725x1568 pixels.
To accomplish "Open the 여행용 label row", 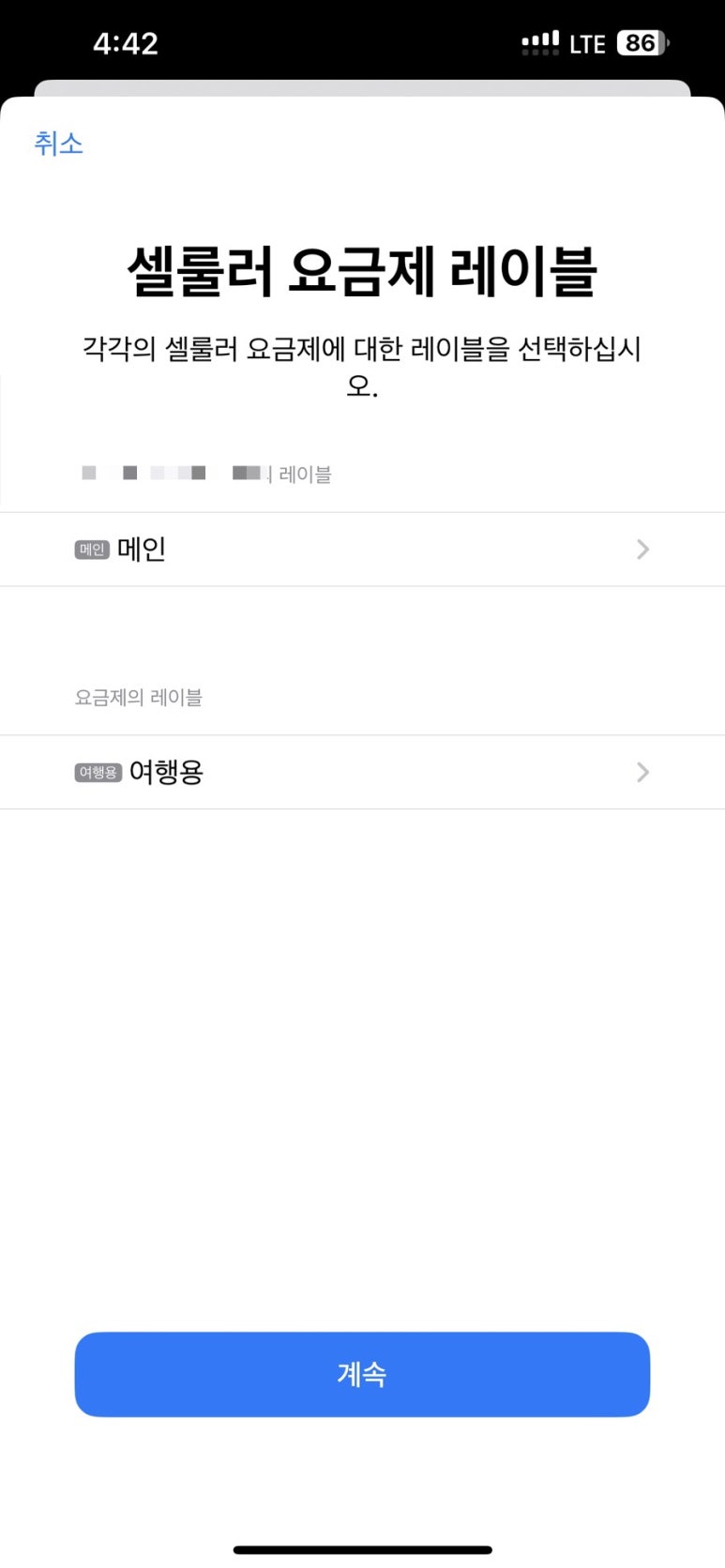I will coord(362,773).
